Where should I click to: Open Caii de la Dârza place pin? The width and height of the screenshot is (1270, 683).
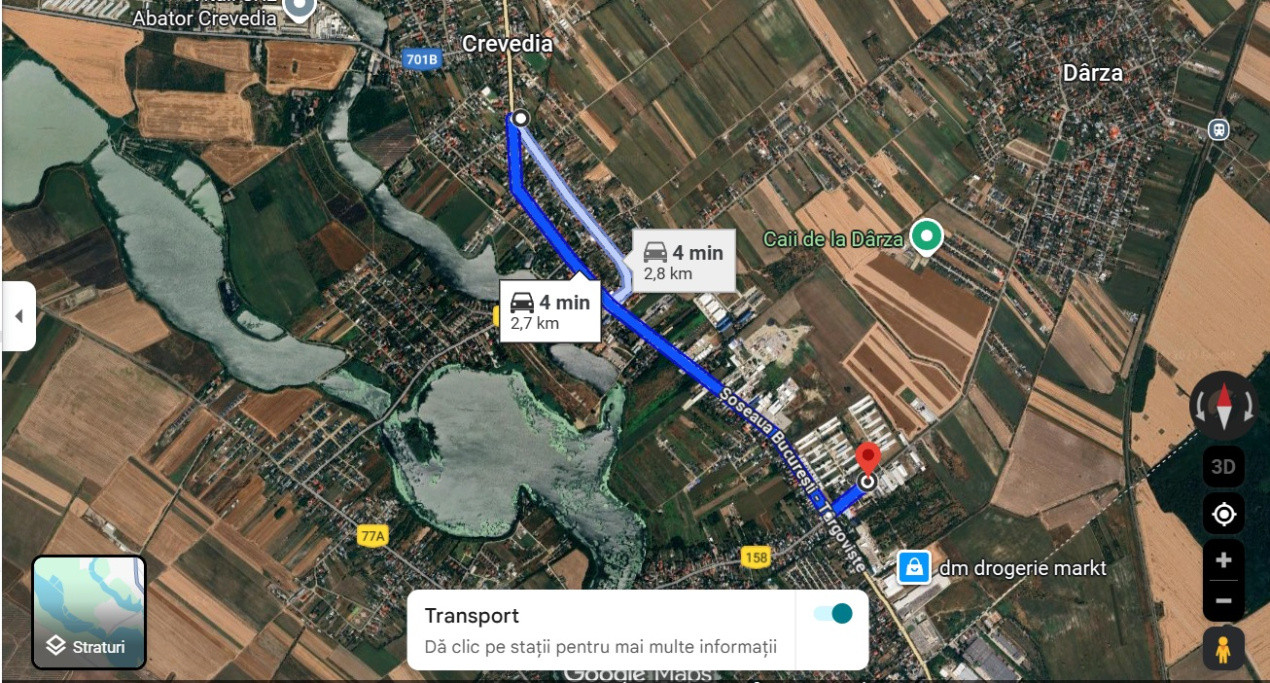coord(929,237)
